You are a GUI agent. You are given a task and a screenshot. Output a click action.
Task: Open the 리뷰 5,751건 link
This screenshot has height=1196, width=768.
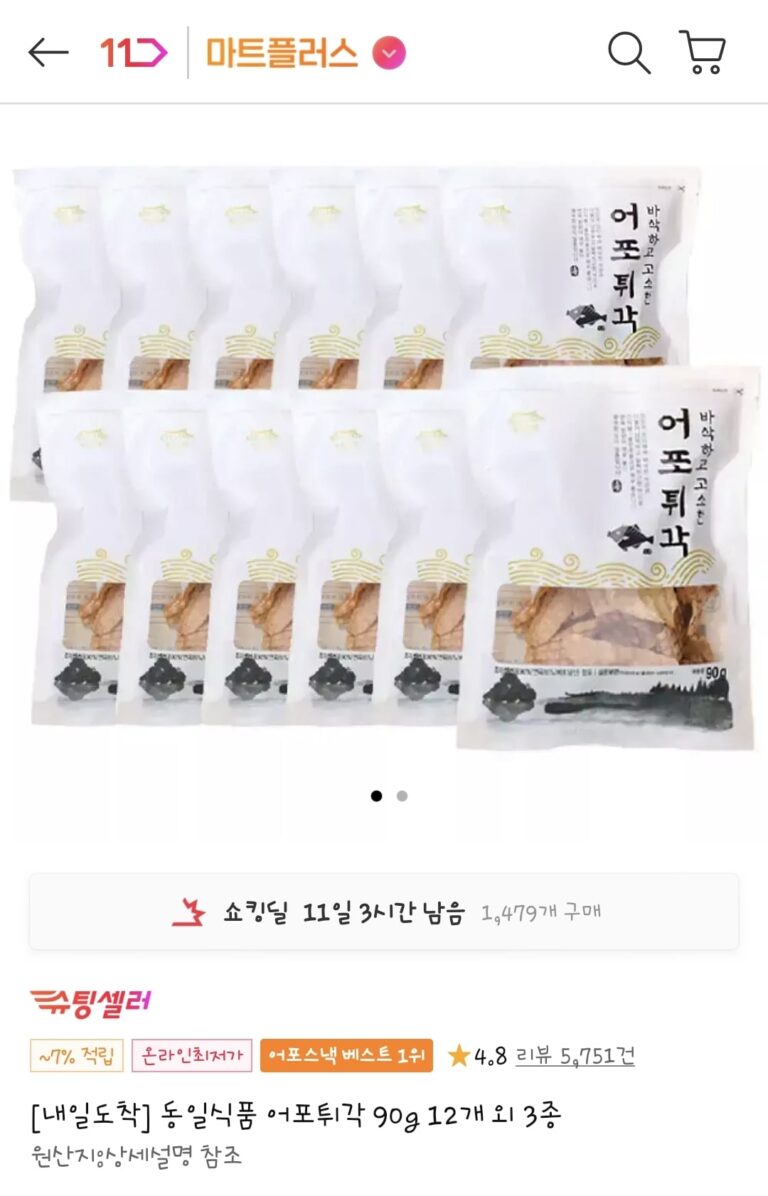coord(574,1056)
